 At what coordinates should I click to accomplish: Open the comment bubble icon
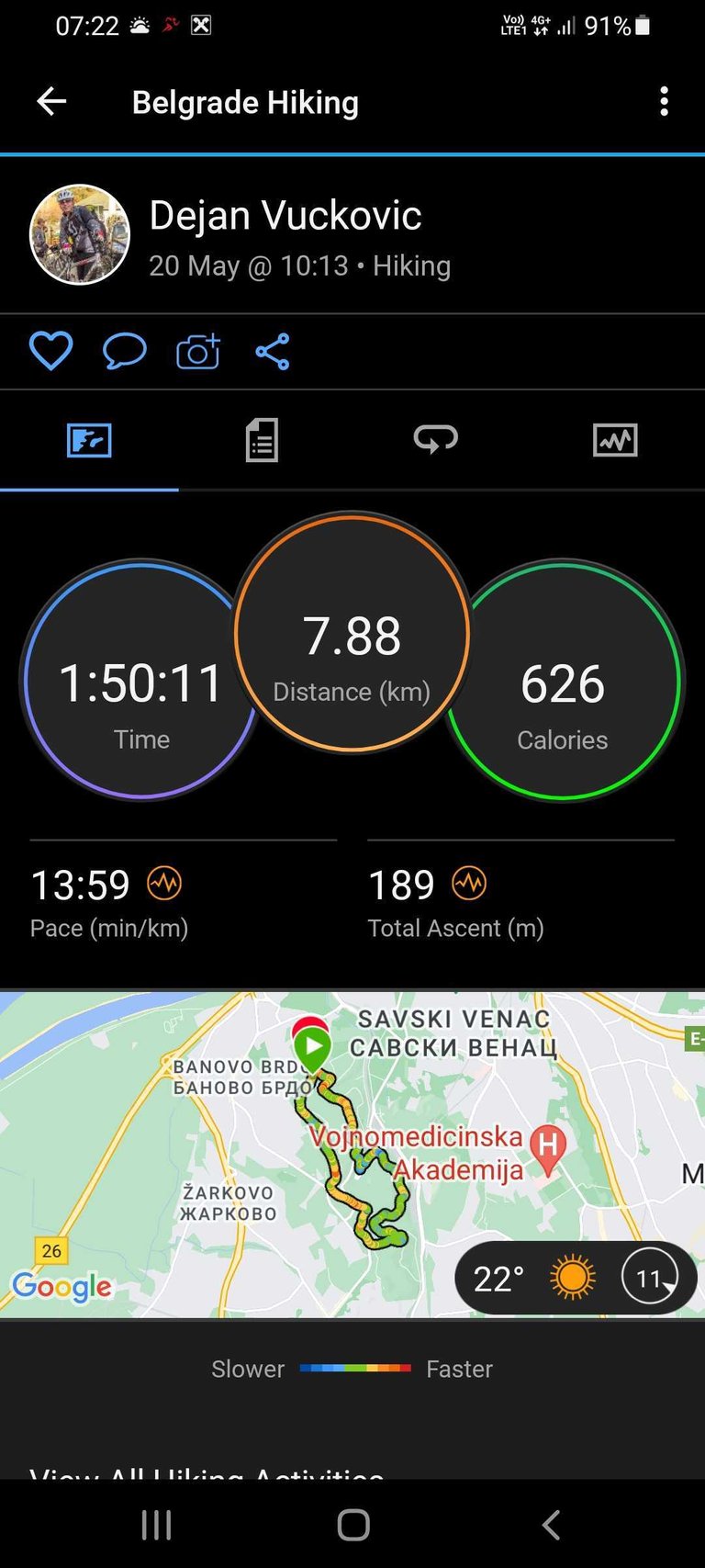(124, 351)
